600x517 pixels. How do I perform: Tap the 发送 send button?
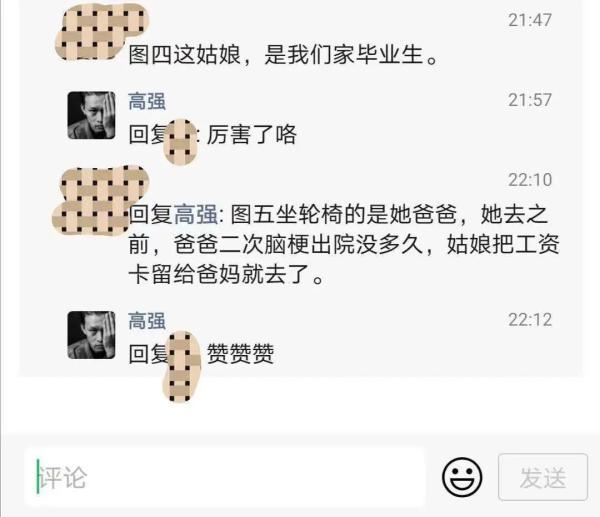[x=542, y=477]
